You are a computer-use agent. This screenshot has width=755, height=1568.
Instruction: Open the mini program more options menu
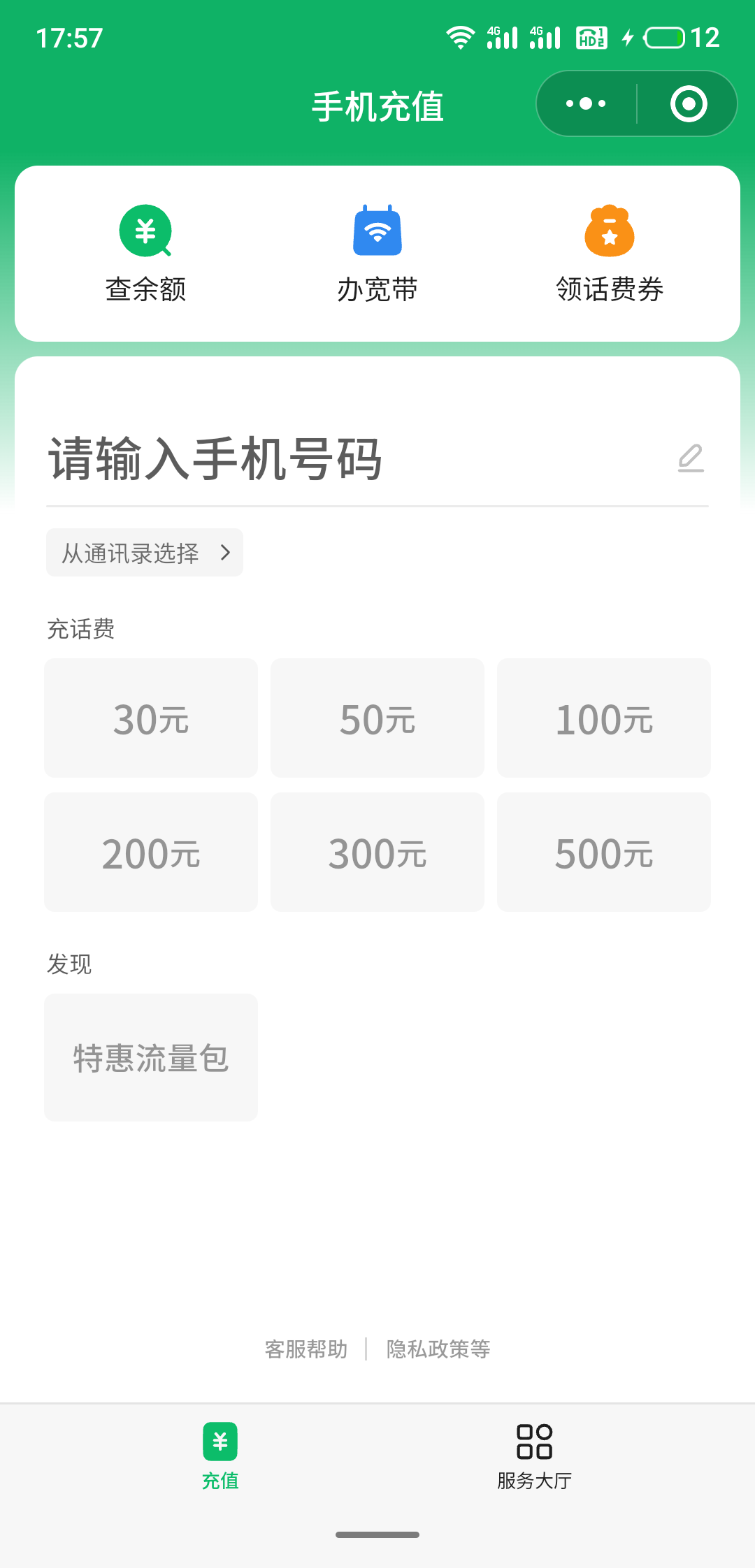(x=586, y=104)
